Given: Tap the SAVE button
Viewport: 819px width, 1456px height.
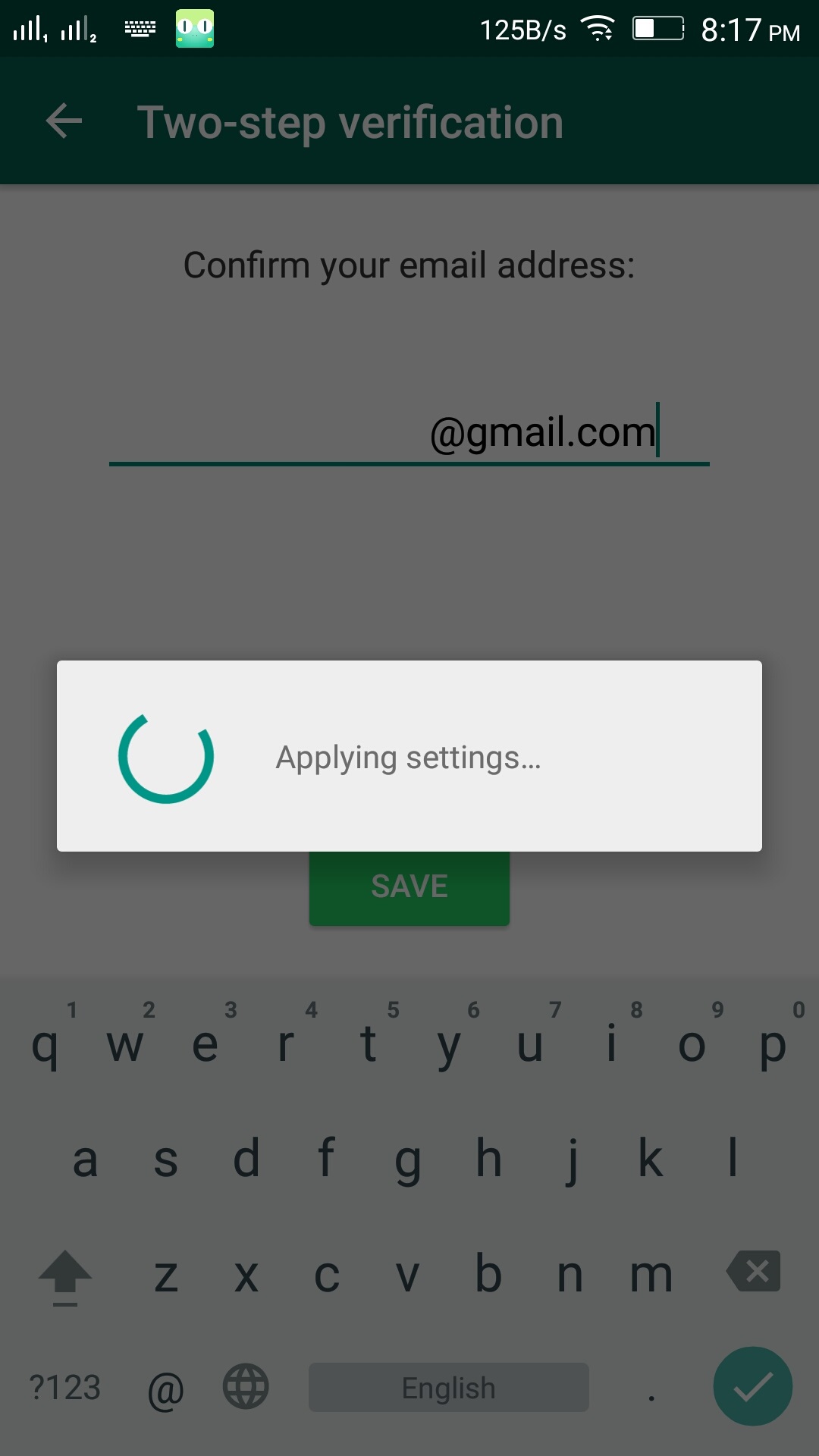Looking at the screenshot, I should 409,887.
